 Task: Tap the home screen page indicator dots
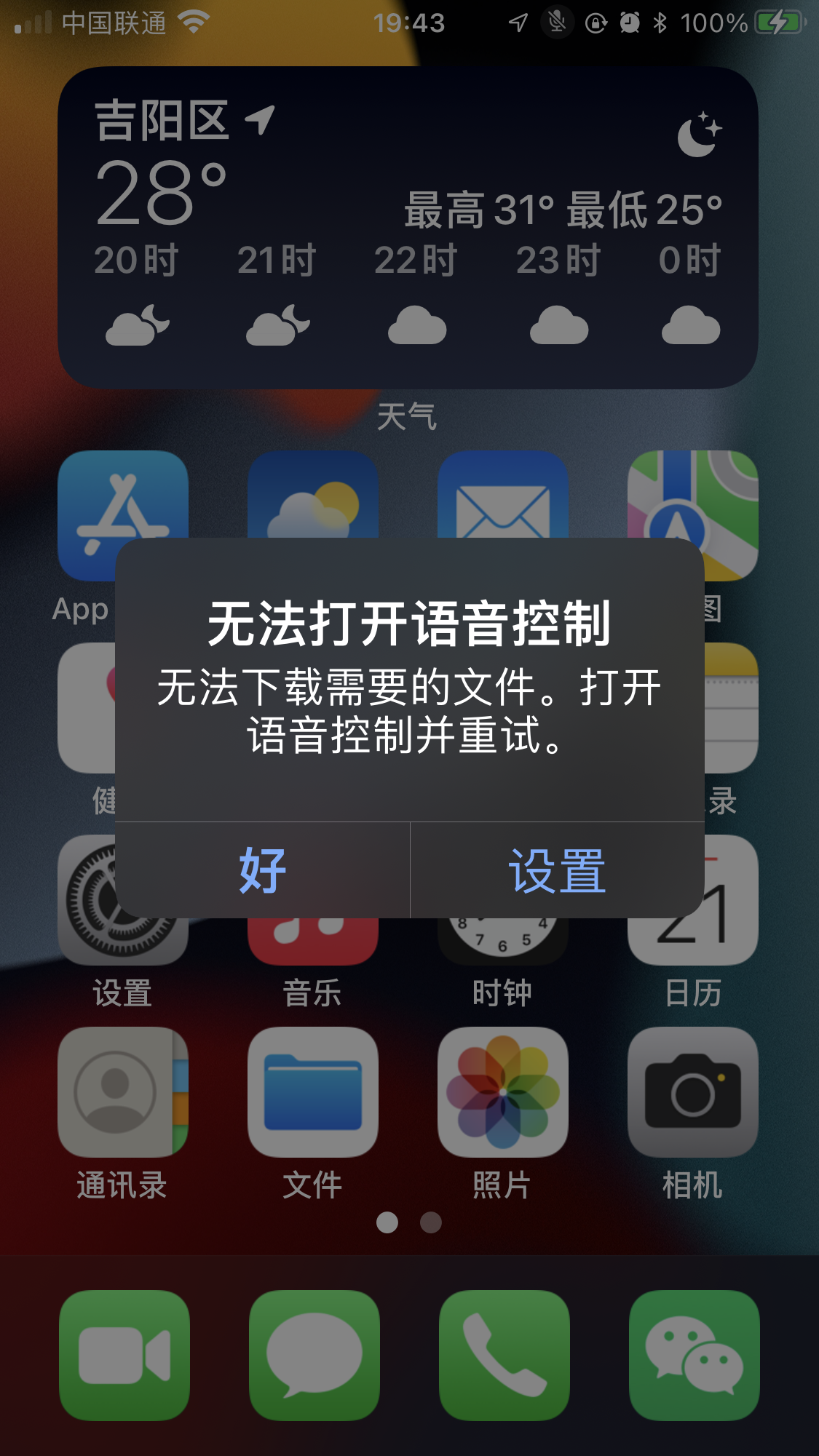click(408, 1222)
